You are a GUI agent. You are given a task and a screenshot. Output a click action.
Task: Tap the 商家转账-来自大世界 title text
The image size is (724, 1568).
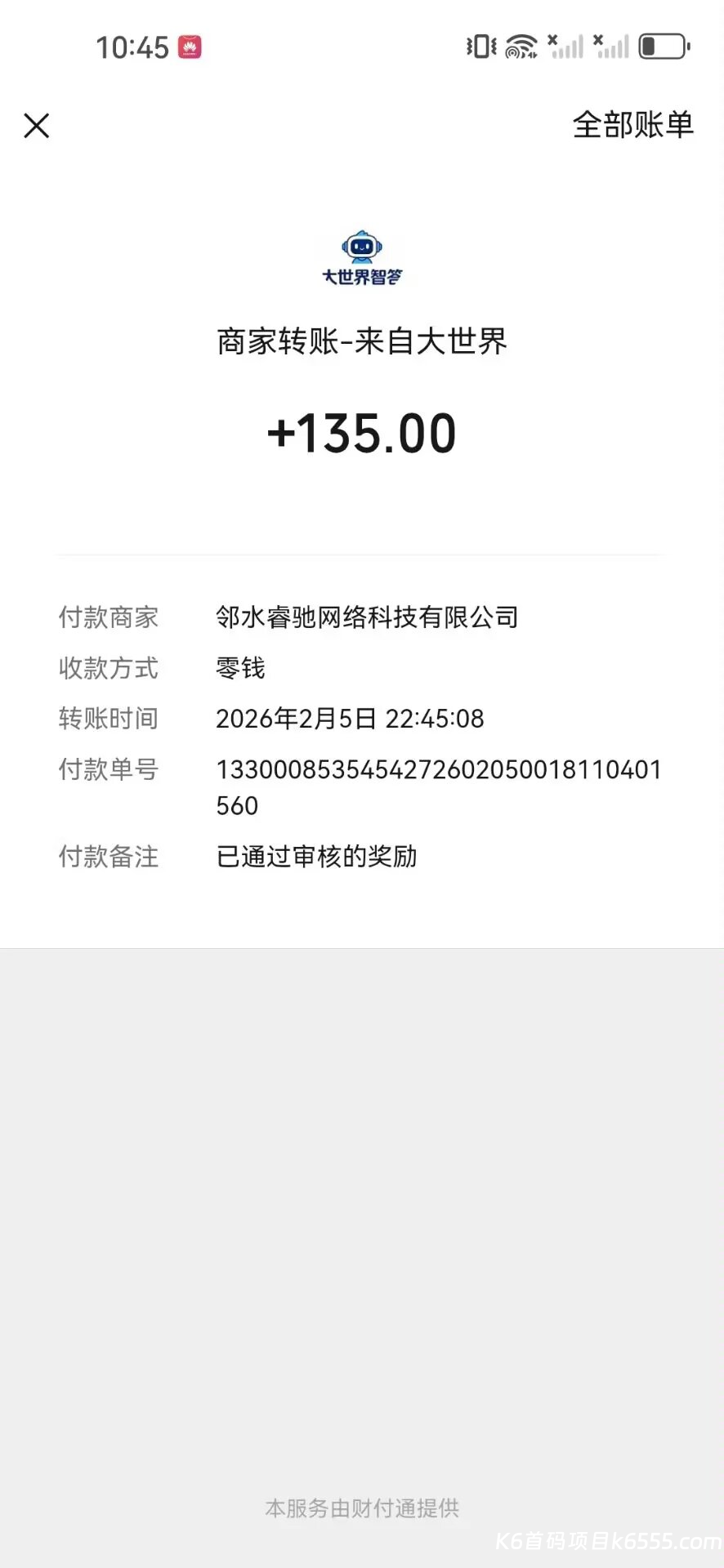362,342
